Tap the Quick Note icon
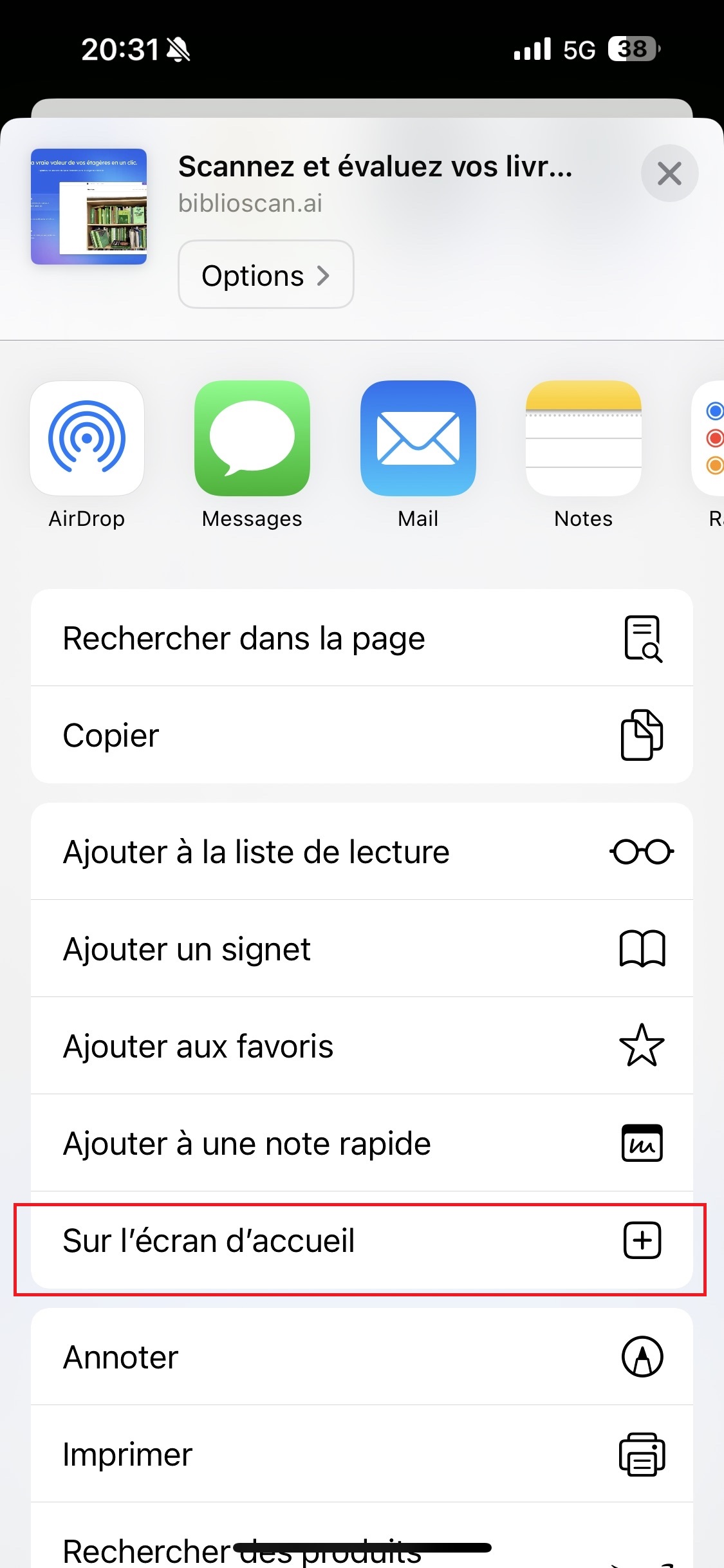Viewport: 724px width, 1568px height. (644, 1143)
